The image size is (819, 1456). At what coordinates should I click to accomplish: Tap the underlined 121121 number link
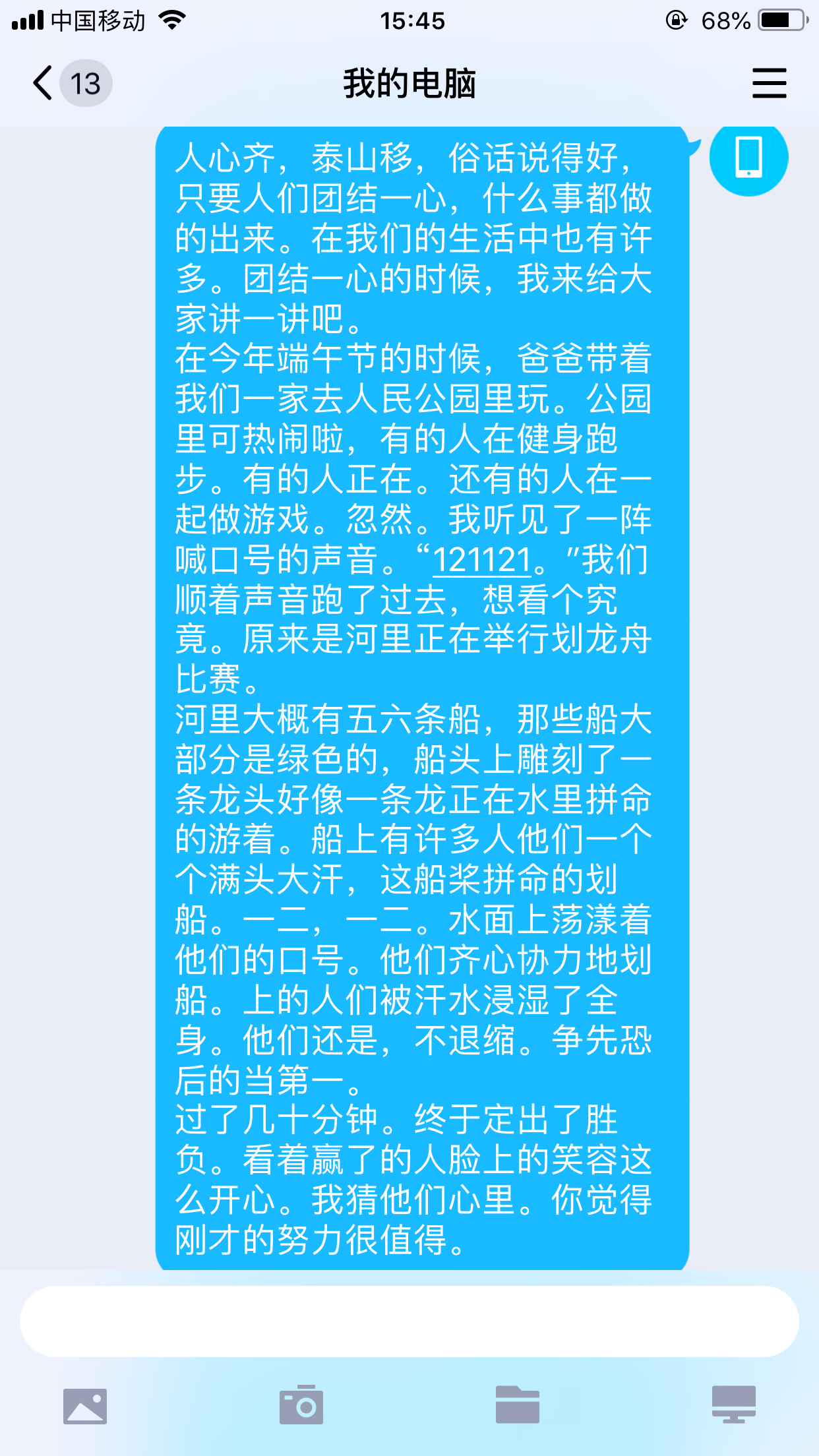pyautogui.click(x=481, y=561)
